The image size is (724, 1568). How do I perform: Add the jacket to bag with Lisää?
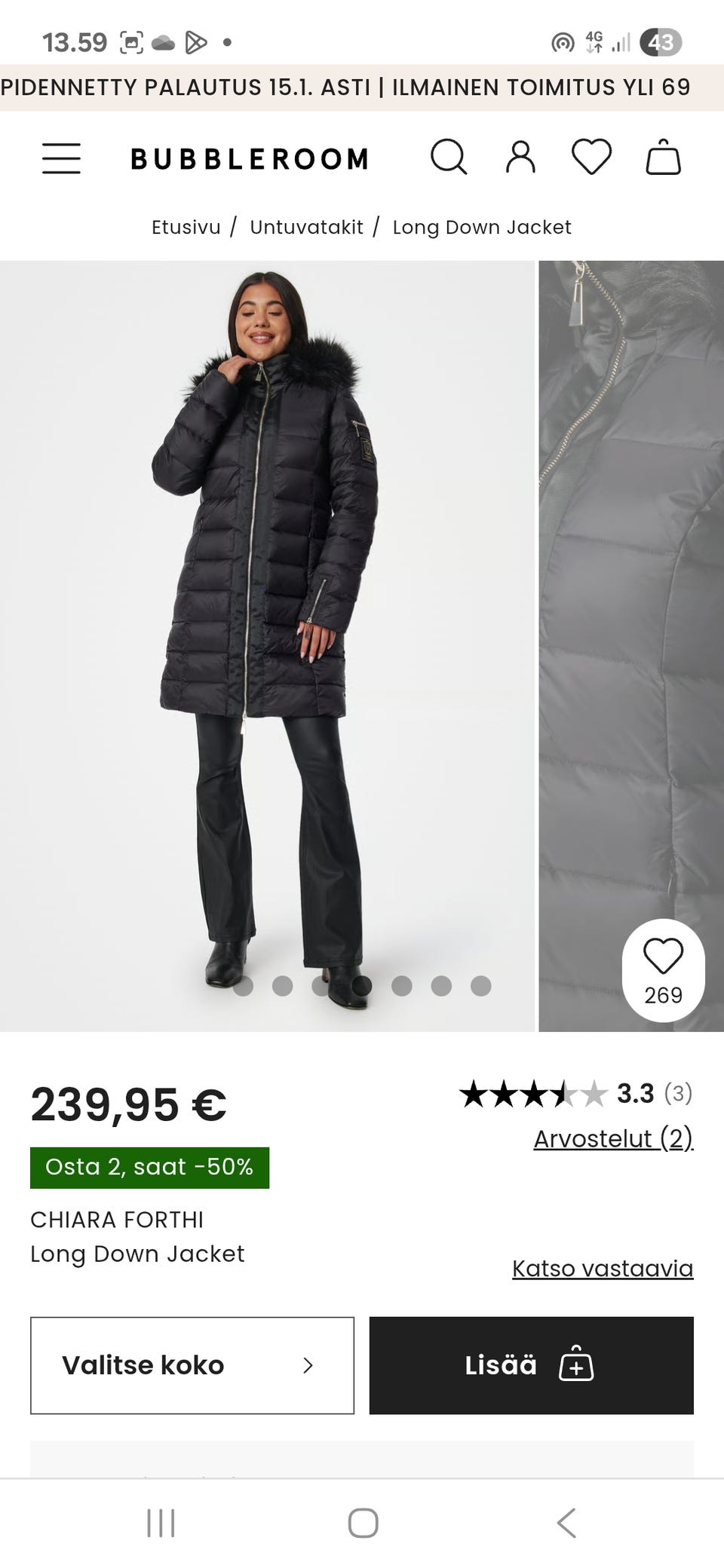(531, 1365)
